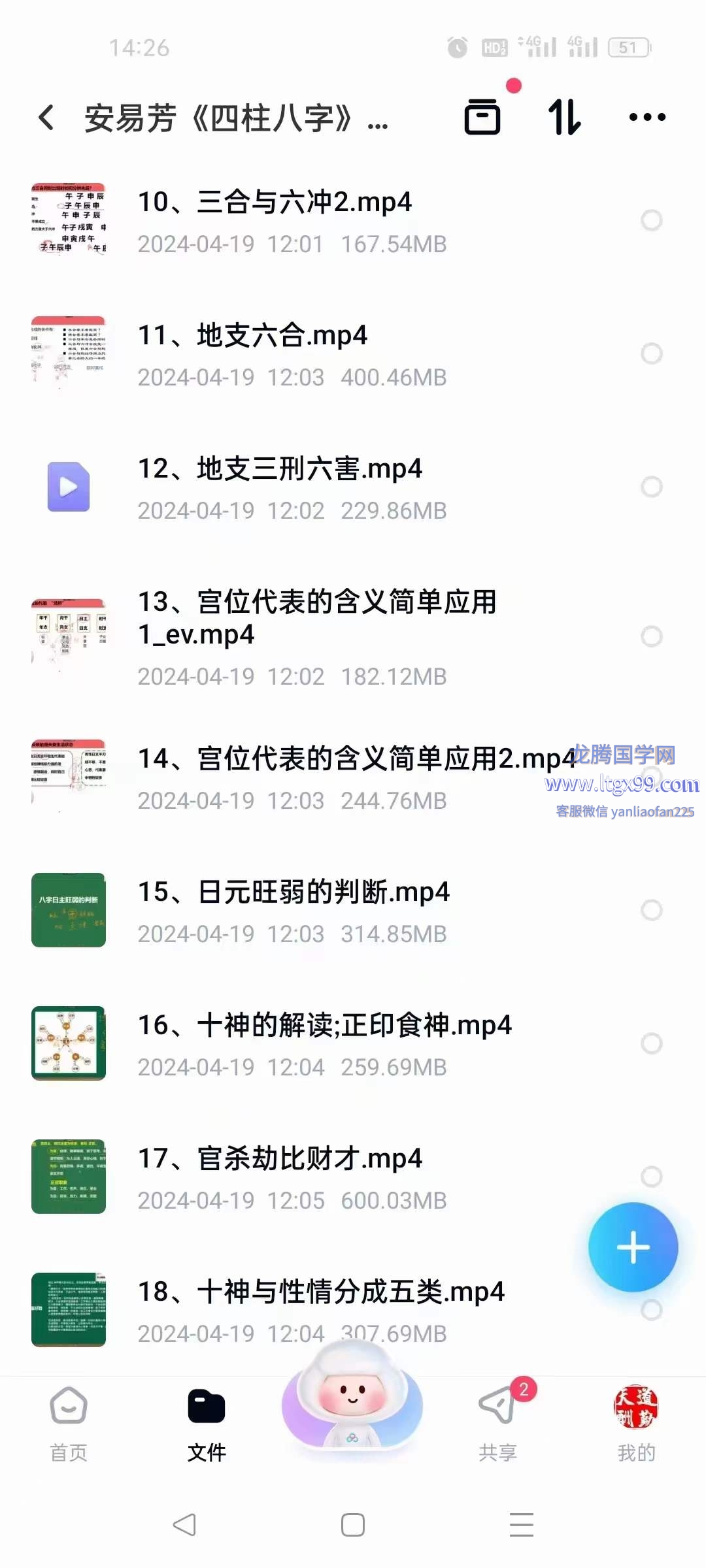Tap the system home button

pos(353,1525)
